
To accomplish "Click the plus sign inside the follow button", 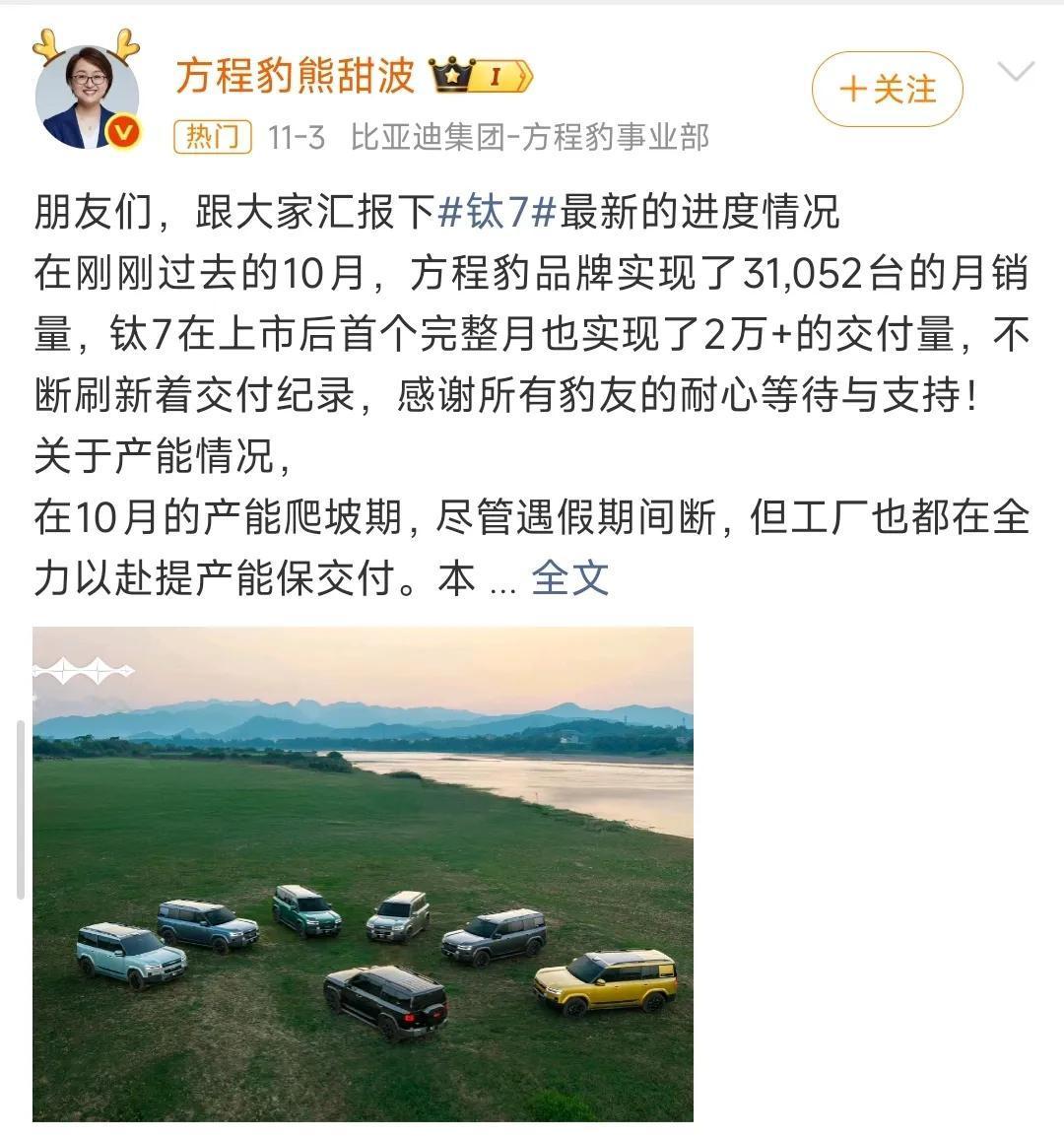I will [x=854, y=88].
